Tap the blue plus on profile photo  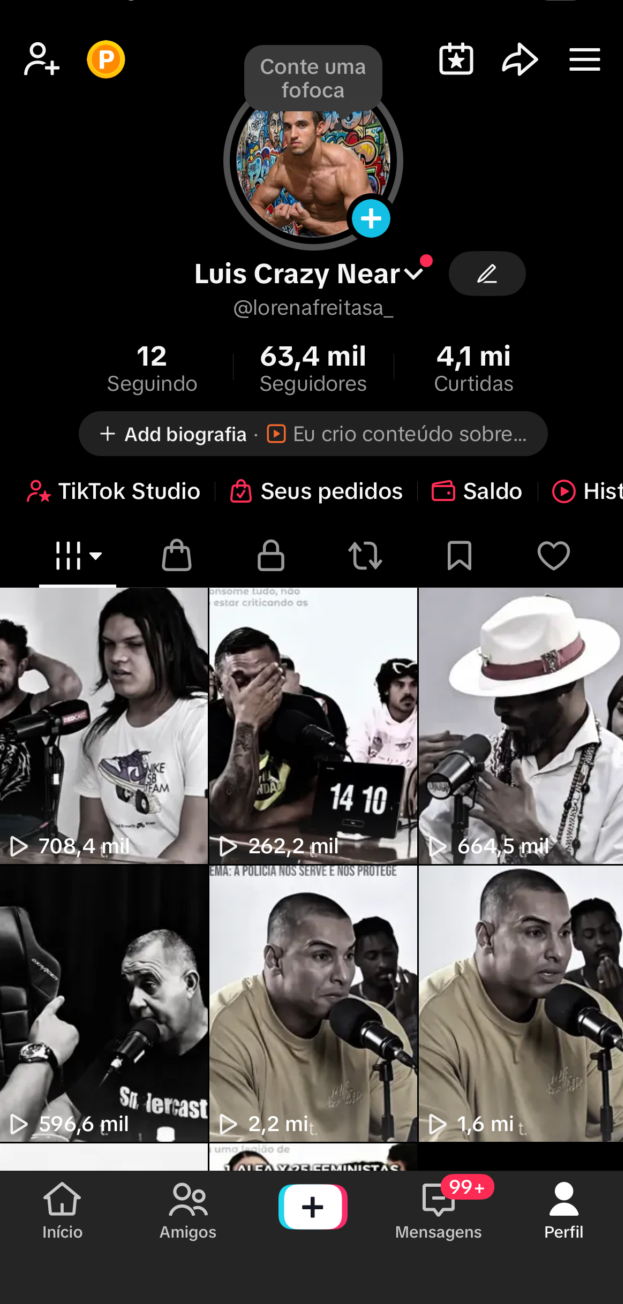pos(371,218)
